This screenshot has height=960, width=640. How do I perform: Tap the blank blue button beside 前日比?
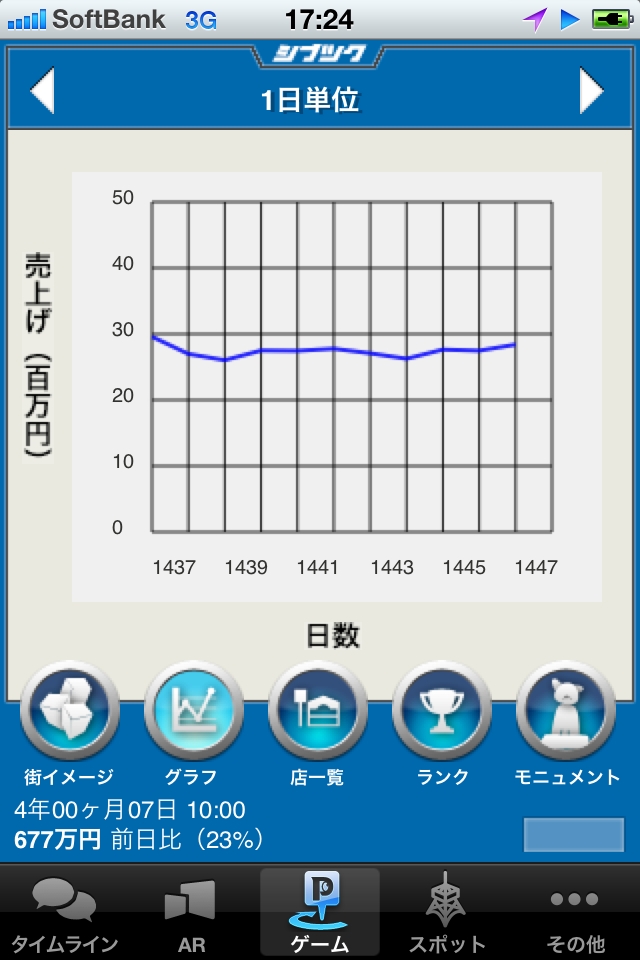coord(573,835)
